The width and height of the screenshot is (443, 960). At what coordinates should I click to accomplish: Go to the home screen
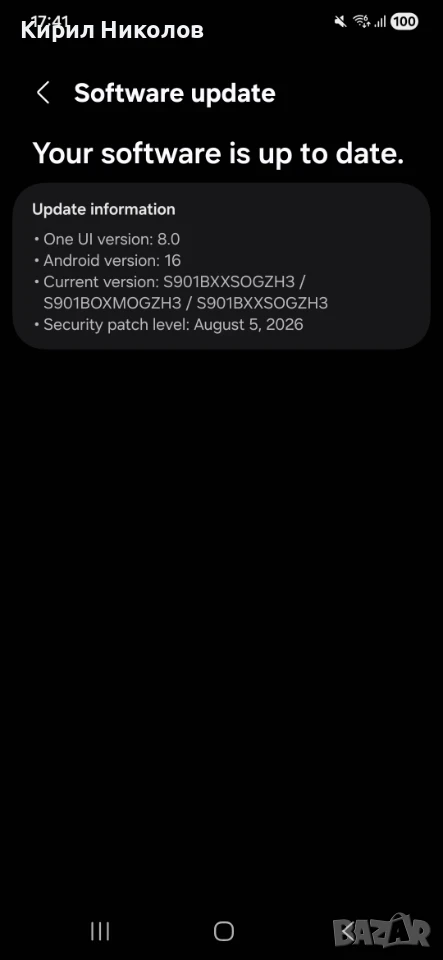pos(224,931)
